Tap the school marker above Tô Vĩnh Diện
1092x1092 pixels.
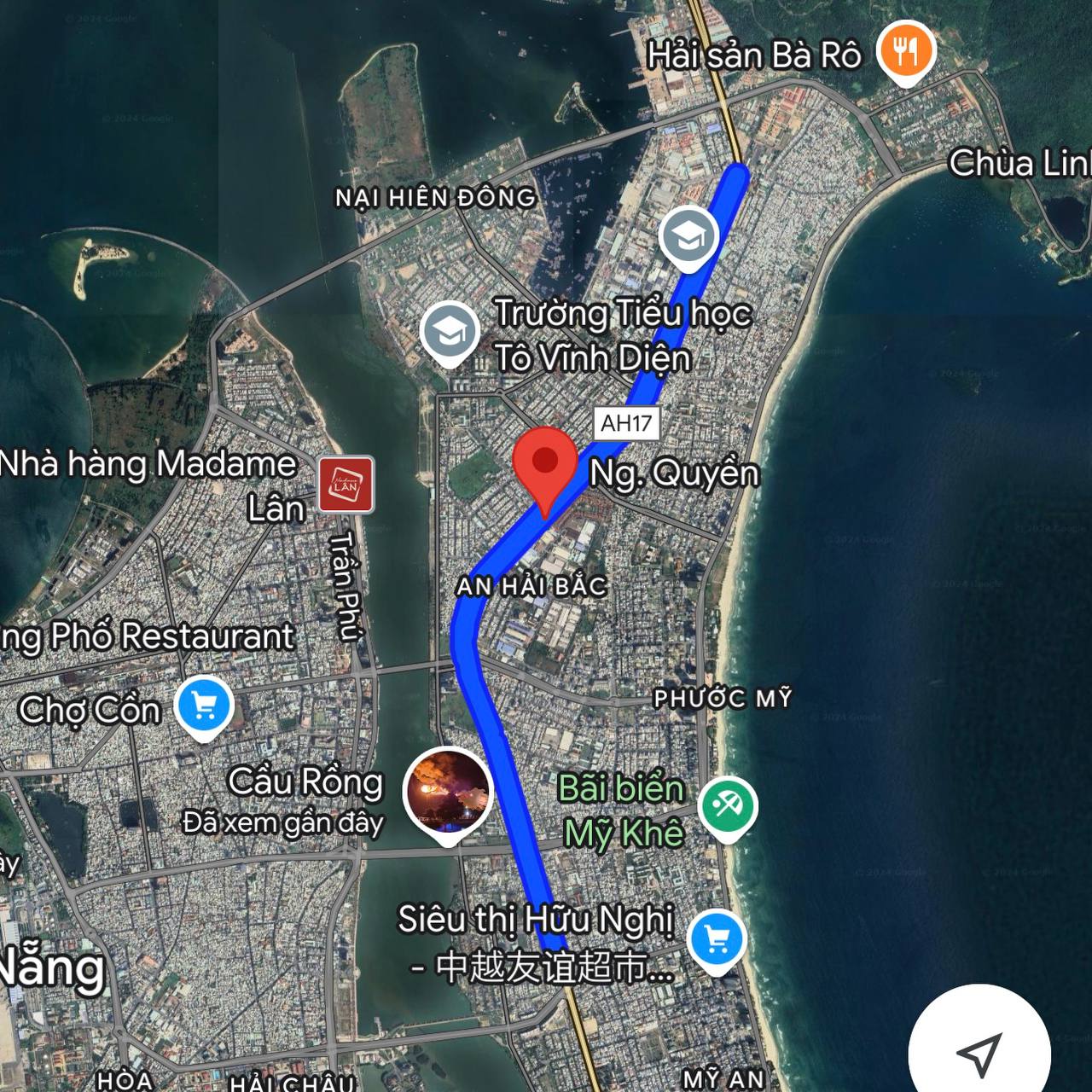[689, 235]
